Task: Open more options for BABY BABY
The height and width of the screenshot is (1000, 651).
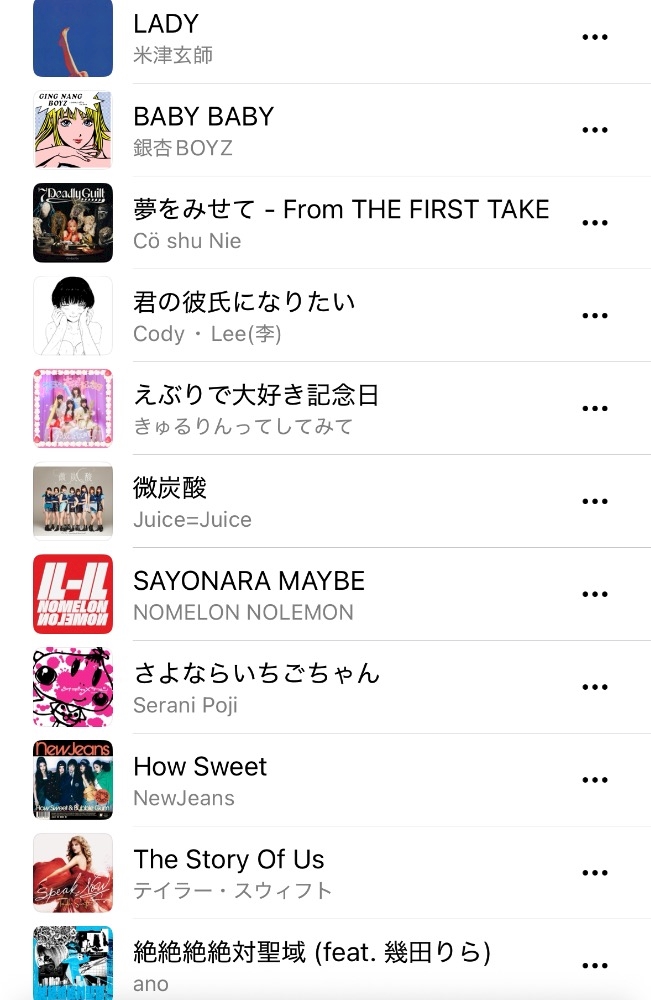Action: point(594,130)
